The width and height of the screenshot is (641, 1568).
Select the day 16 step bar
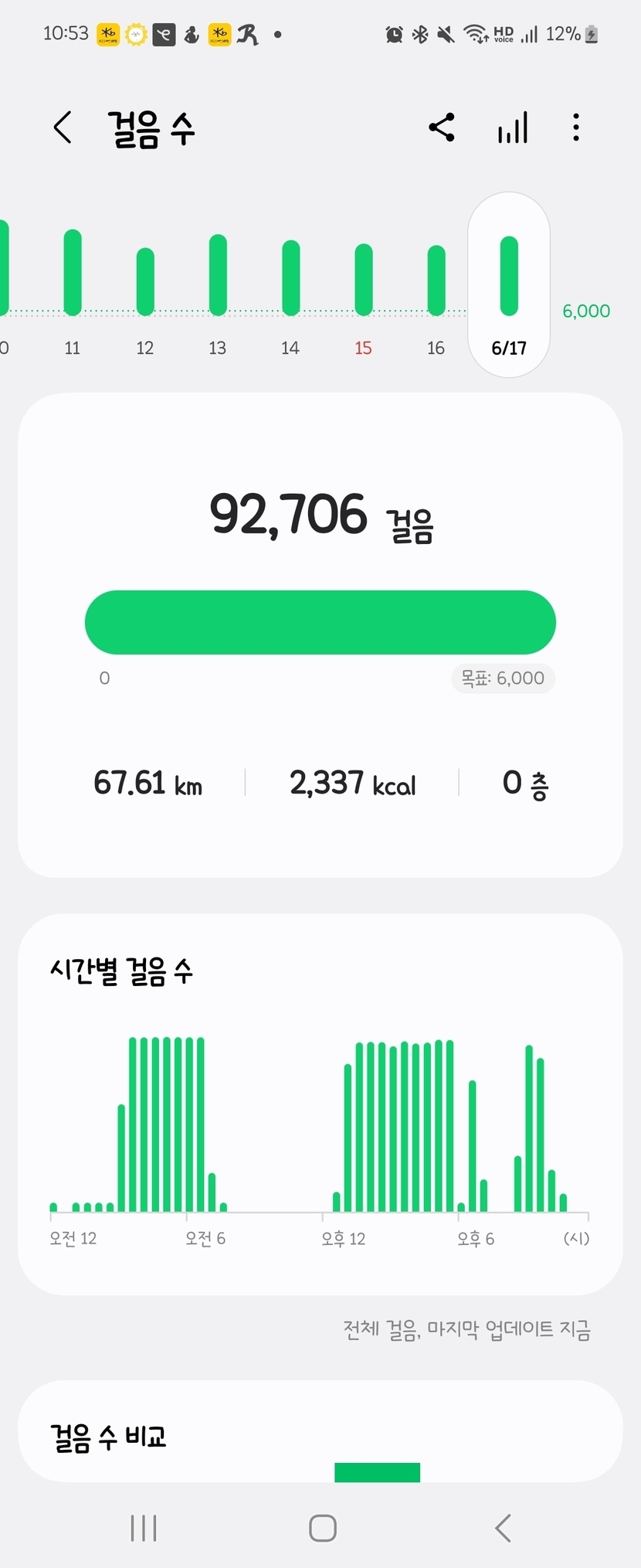click(x=436, y=281)
